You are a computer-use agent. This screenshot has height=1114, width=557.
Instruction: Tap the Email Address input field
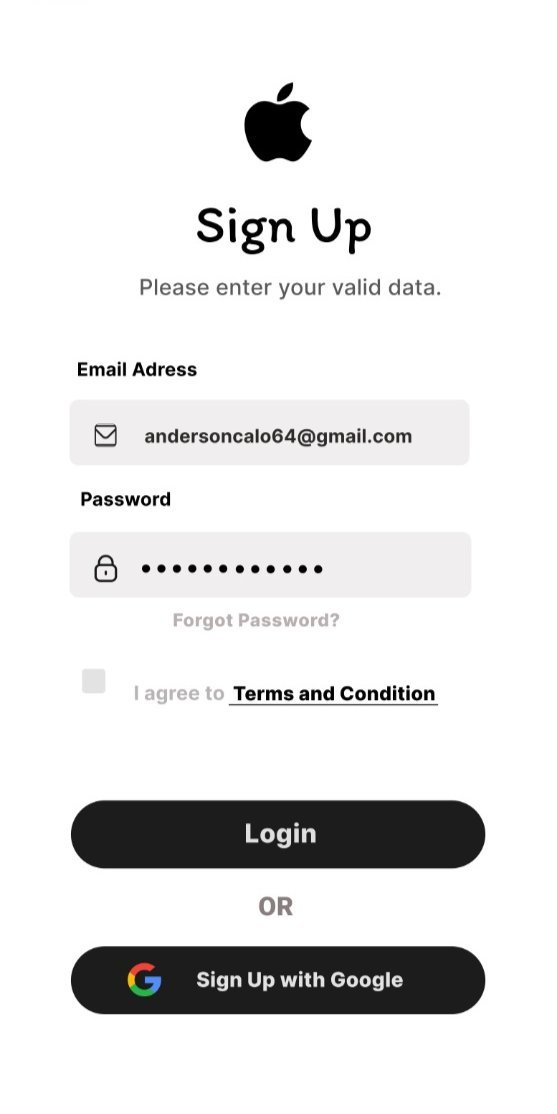269,432
